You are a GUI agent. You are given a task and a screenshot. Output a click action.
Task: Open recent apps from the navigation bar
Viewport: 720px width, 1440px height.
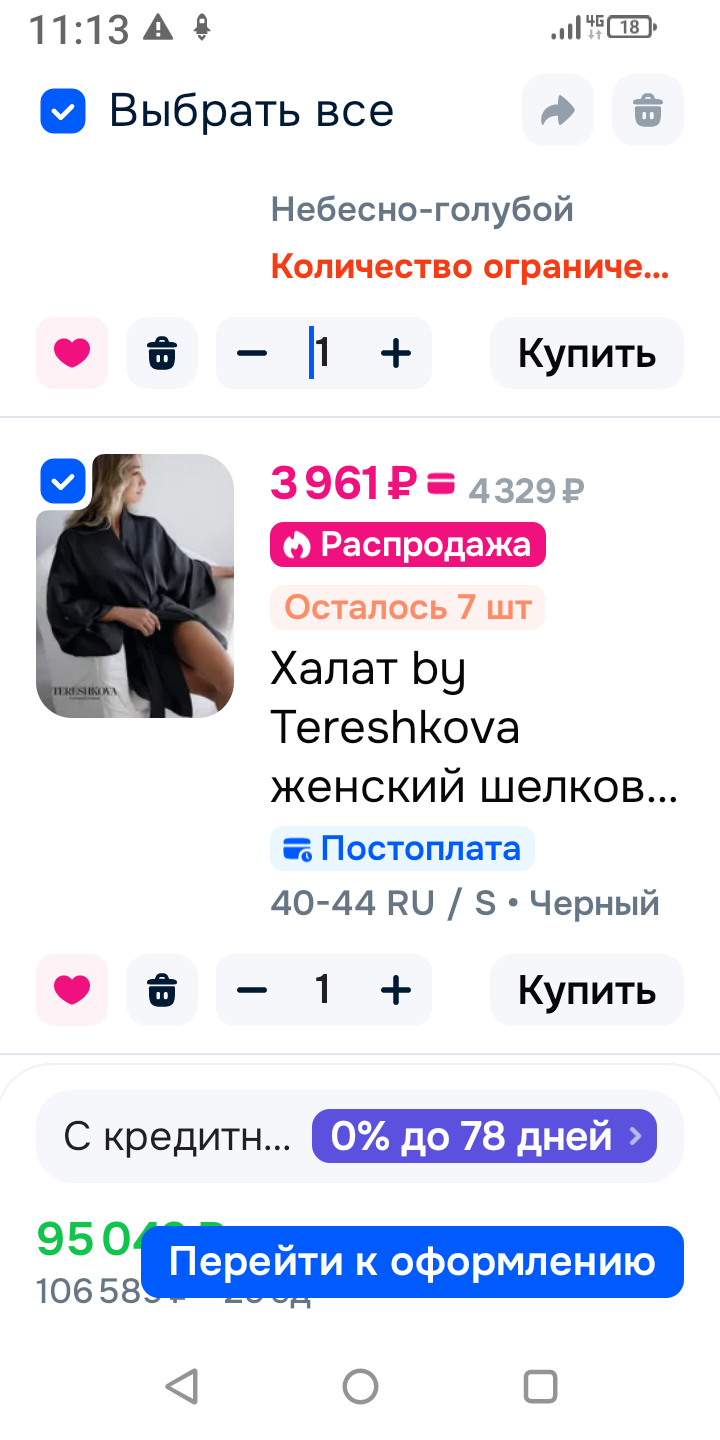[540, 1387]
